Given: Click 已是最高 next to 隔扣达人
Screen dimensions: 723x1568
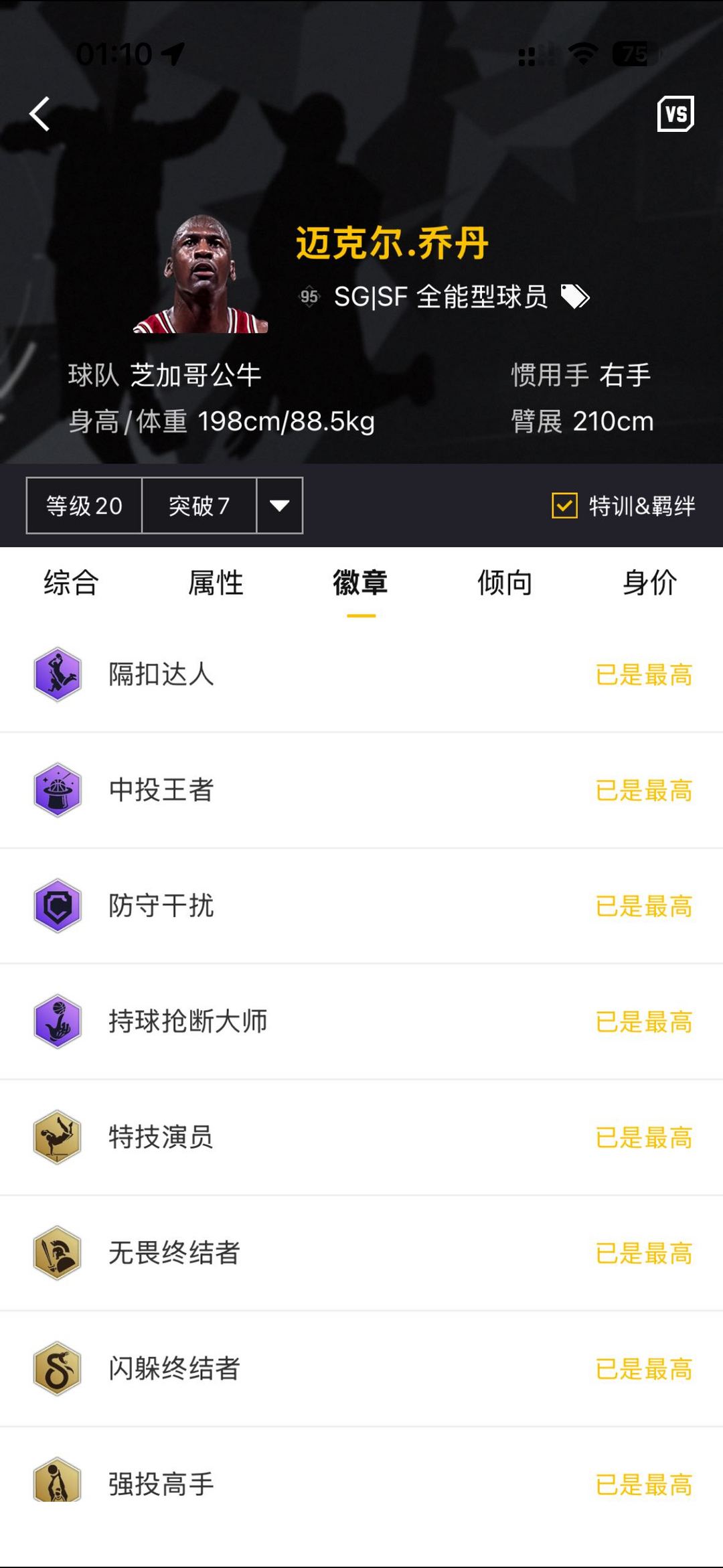Looking at the screenshot, I should click(644, 674).
